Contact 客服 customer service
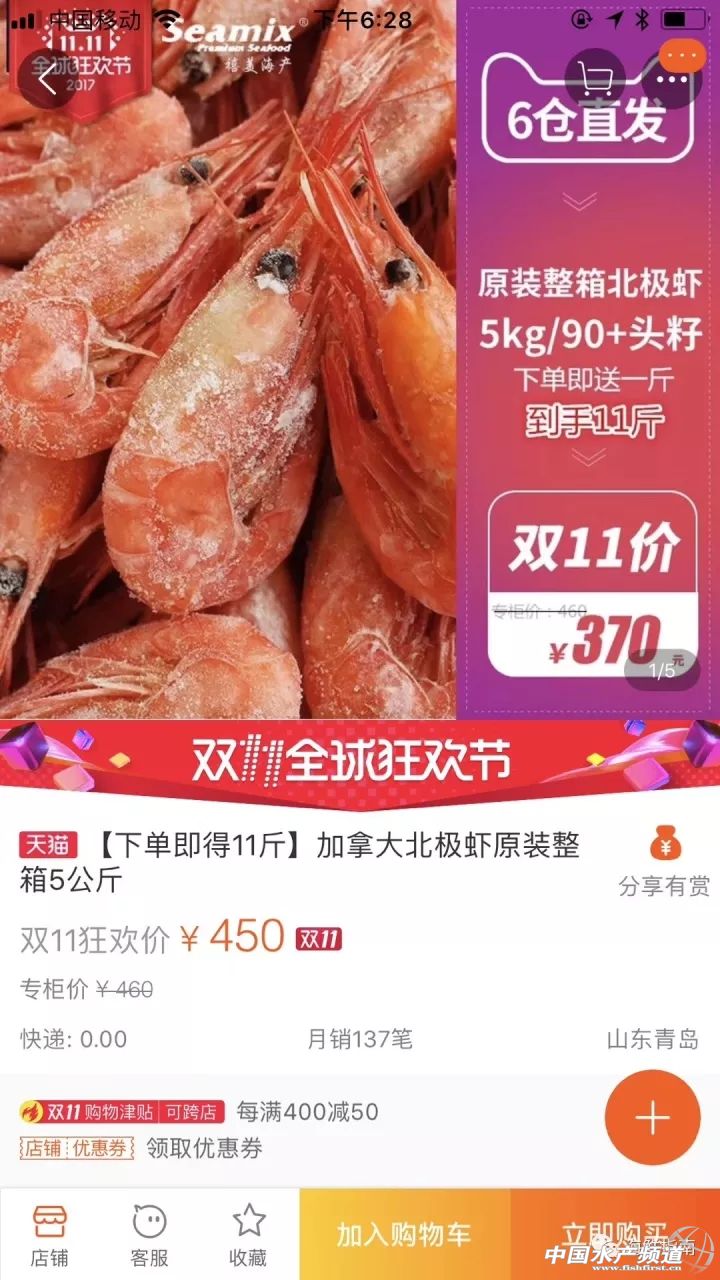The width and height of the screenshot is (720, 1280). tap(149, 1234)
